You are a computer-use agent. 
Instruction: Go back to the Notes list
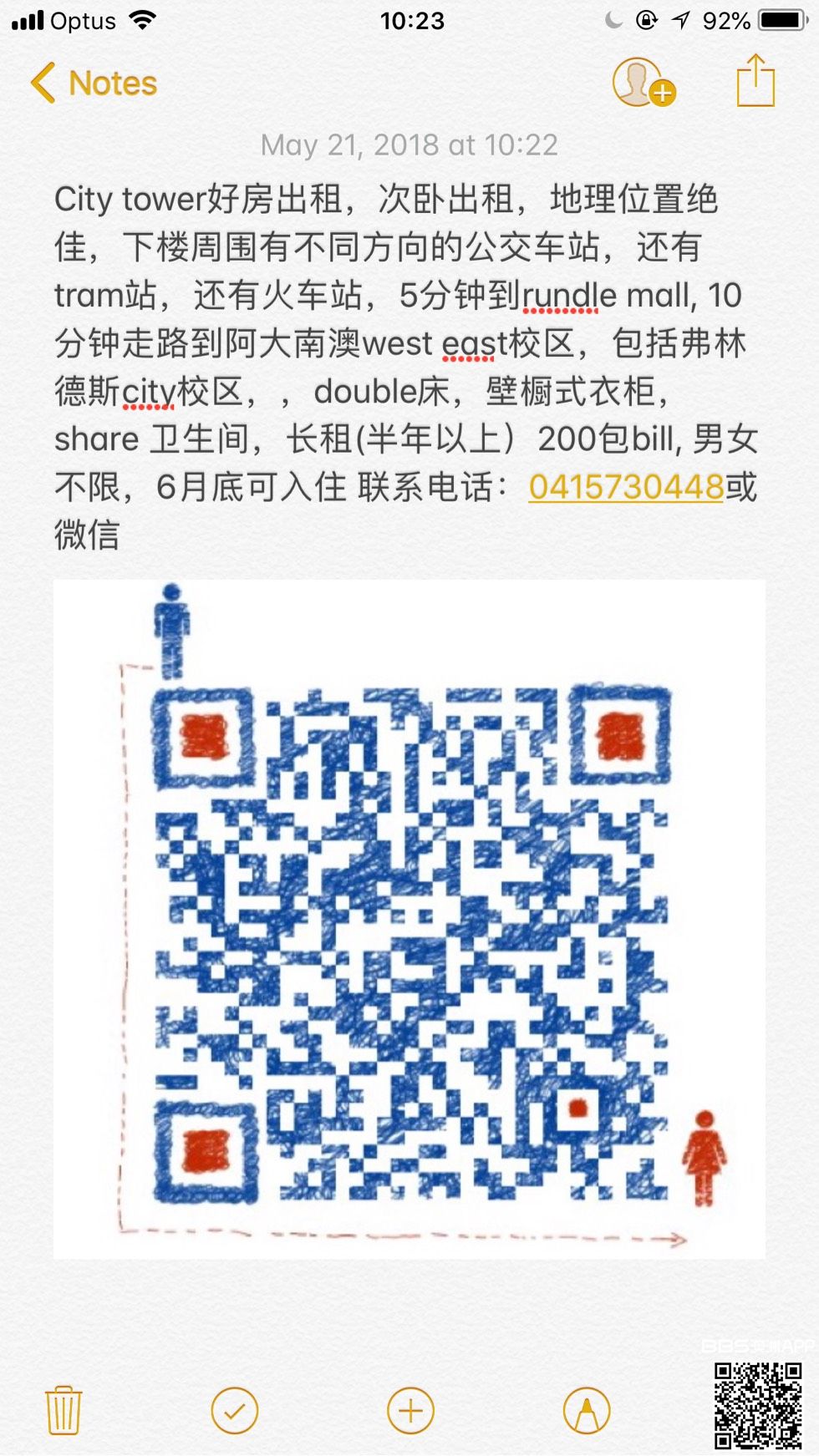(94, 84)
